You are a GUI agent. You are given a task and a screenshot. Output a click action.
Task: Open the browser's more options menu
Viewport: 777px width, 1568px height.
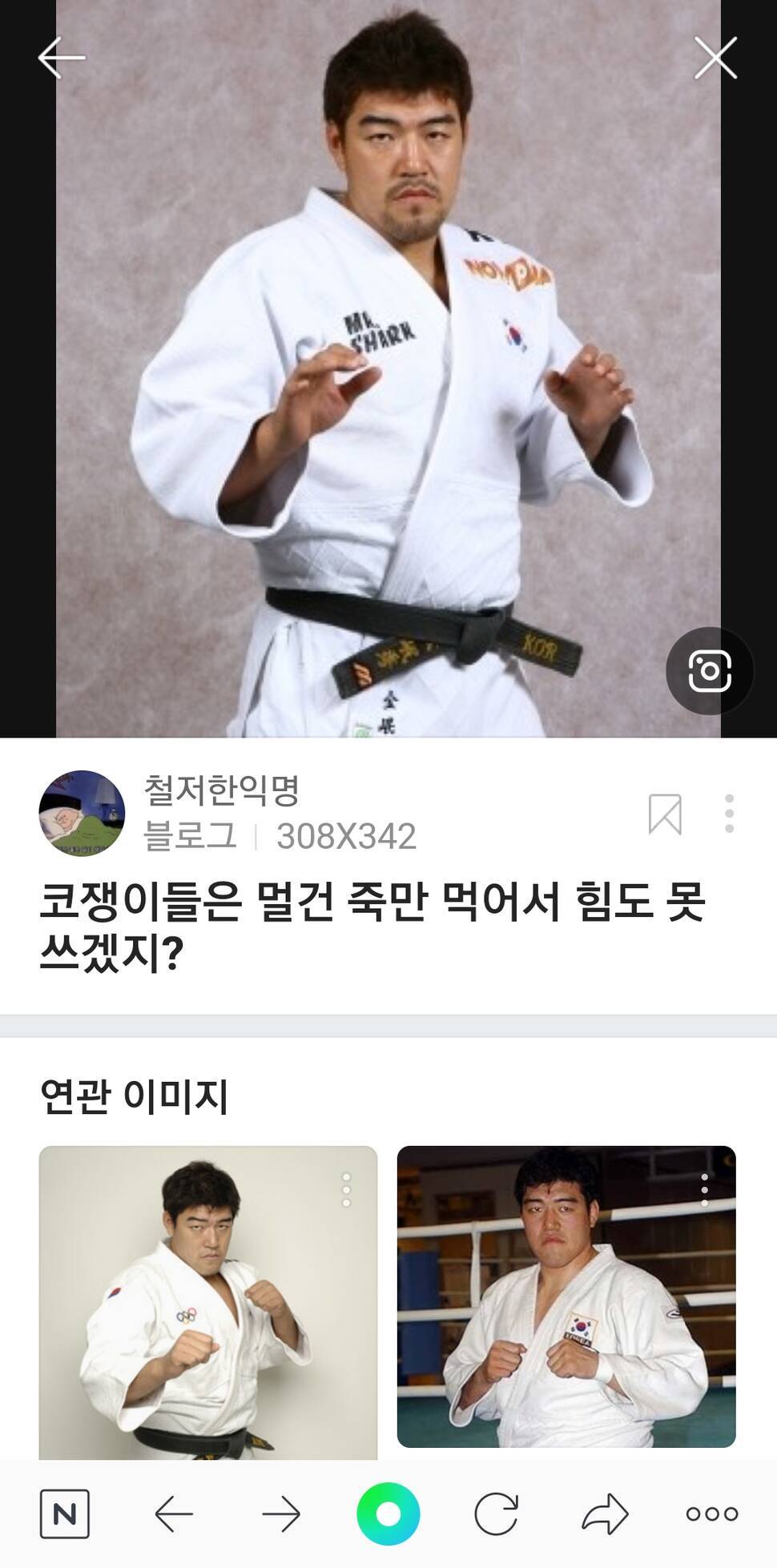(712, 1514)
